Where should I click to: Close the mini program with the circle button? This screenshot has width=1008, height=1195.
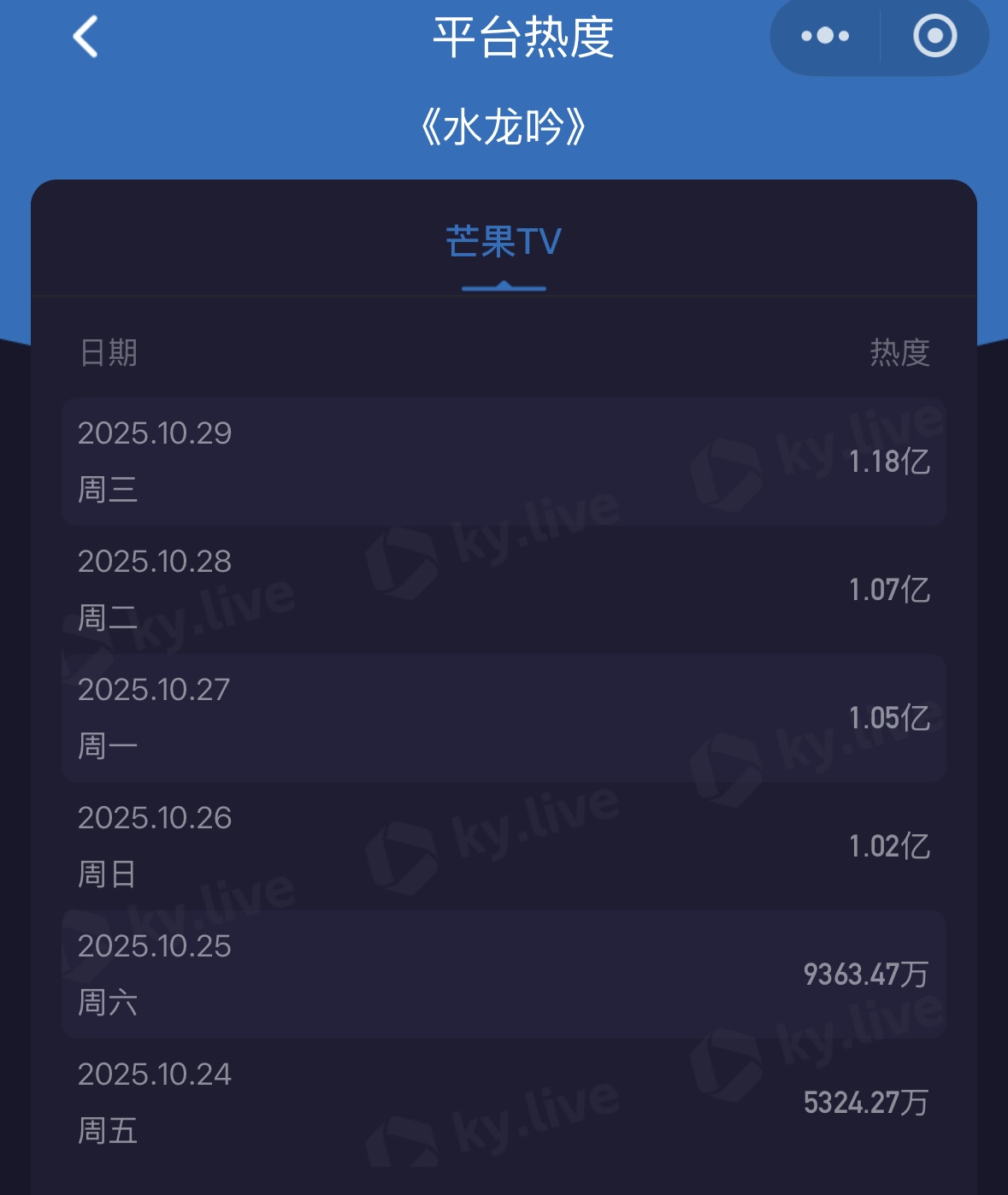click(x=934, y=36)
